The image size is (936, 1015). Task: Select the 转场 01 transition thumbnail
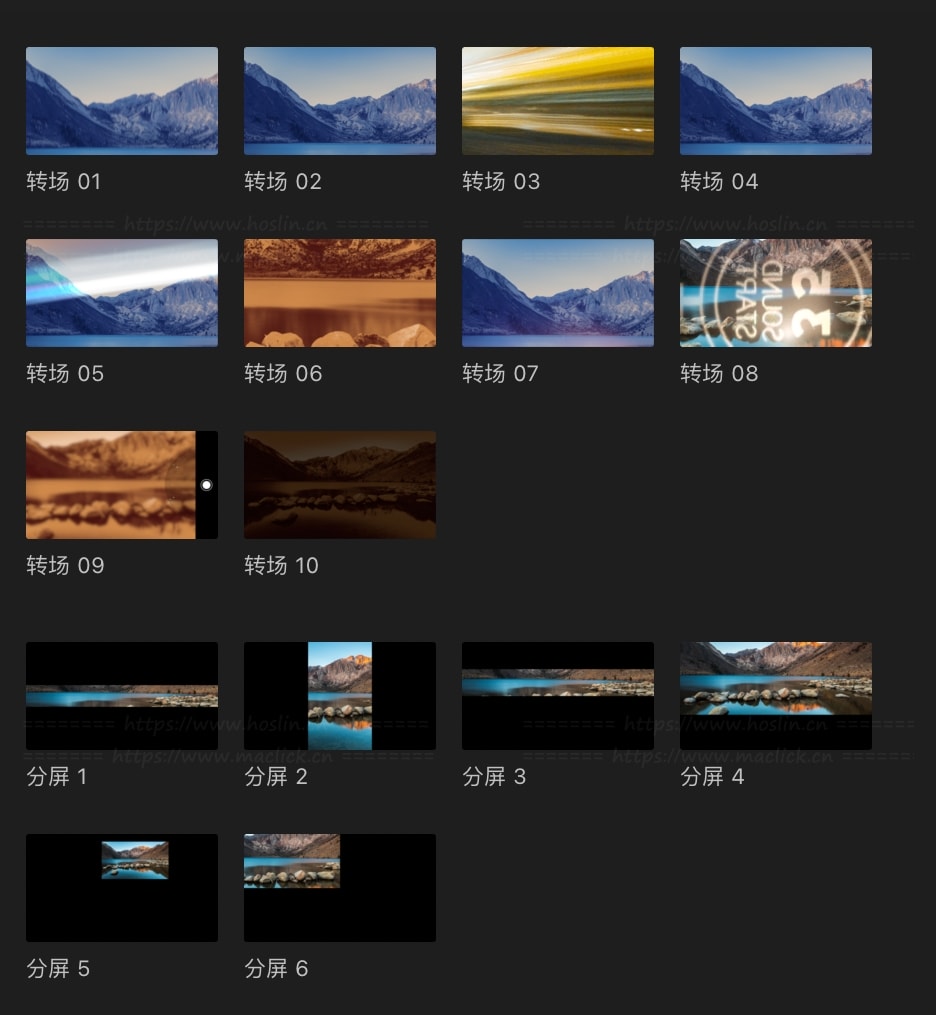(x=122, y=101)
